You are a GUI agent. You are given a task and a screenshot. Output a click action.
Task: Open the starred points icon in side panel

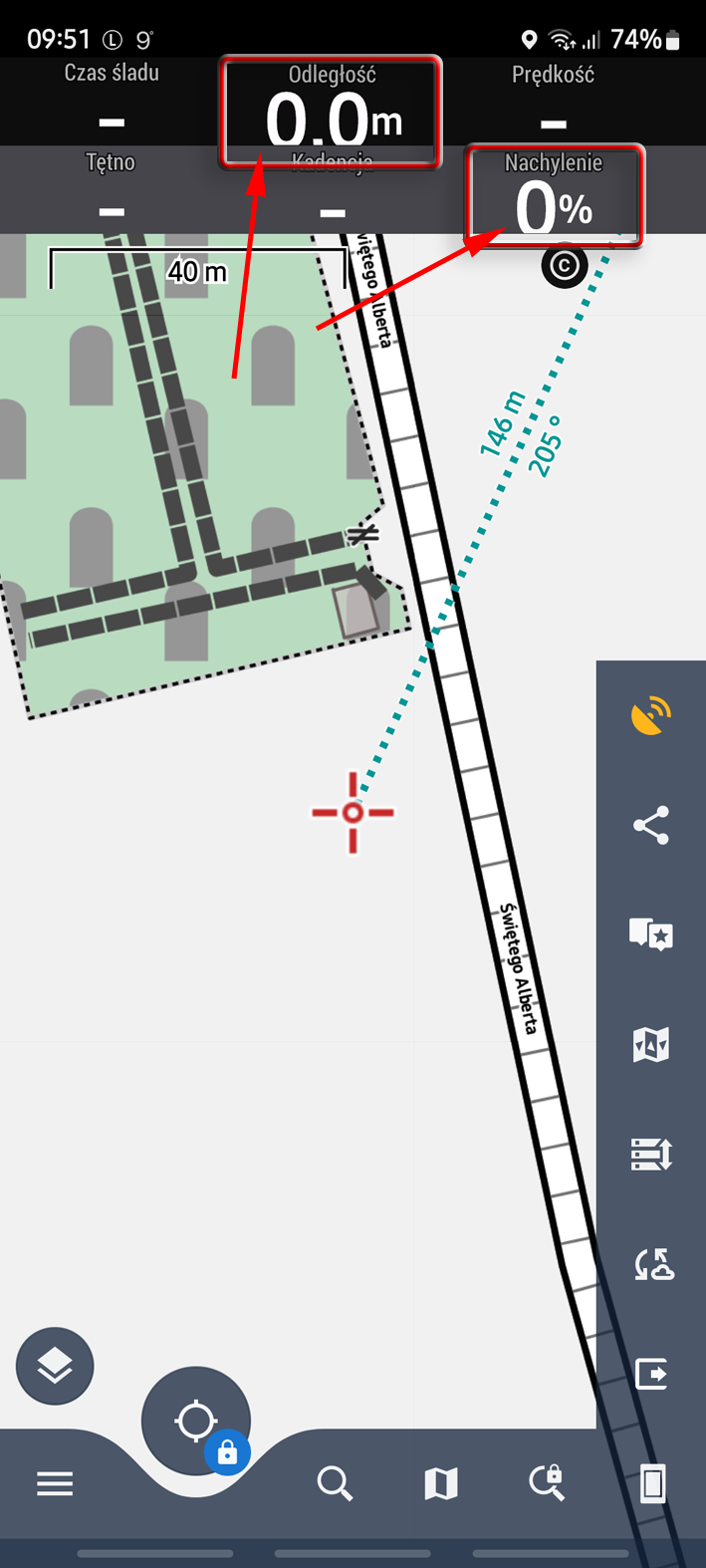651,935
